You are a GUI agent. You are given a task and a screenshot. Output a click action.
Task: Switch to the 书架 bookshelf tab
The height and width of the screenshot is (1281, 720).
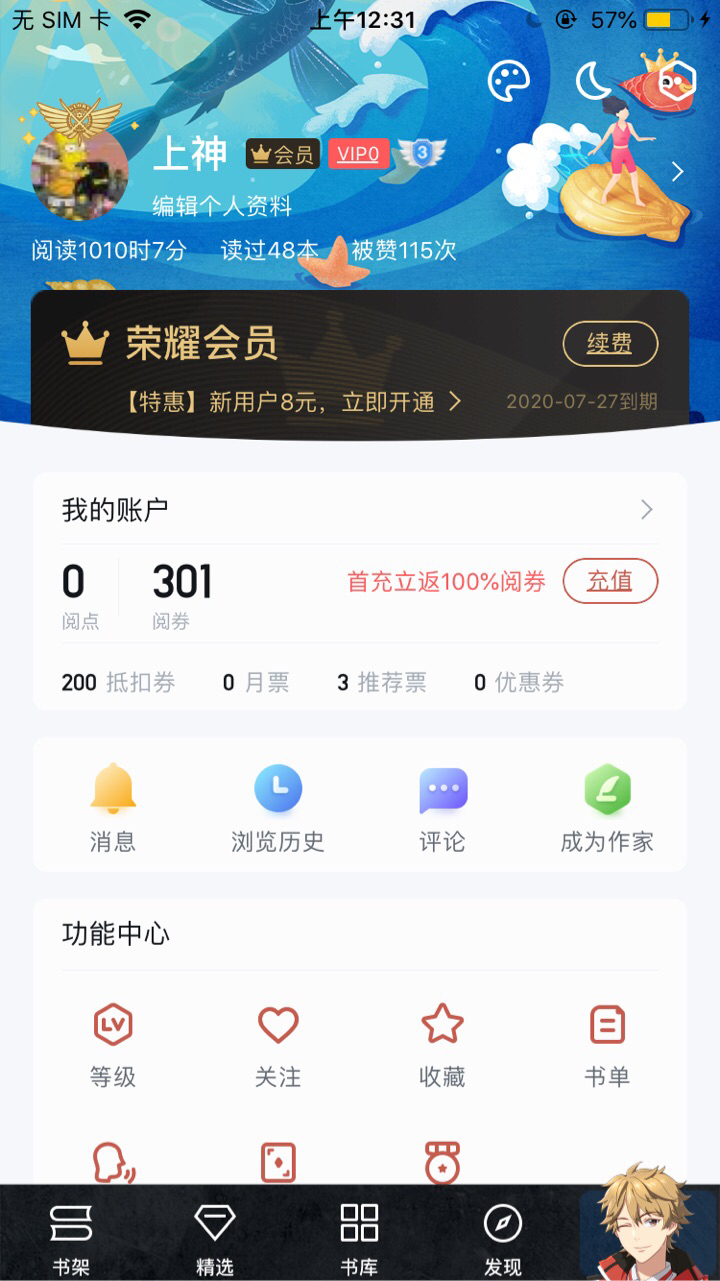pyautogui.click(x=71, y=1238)
